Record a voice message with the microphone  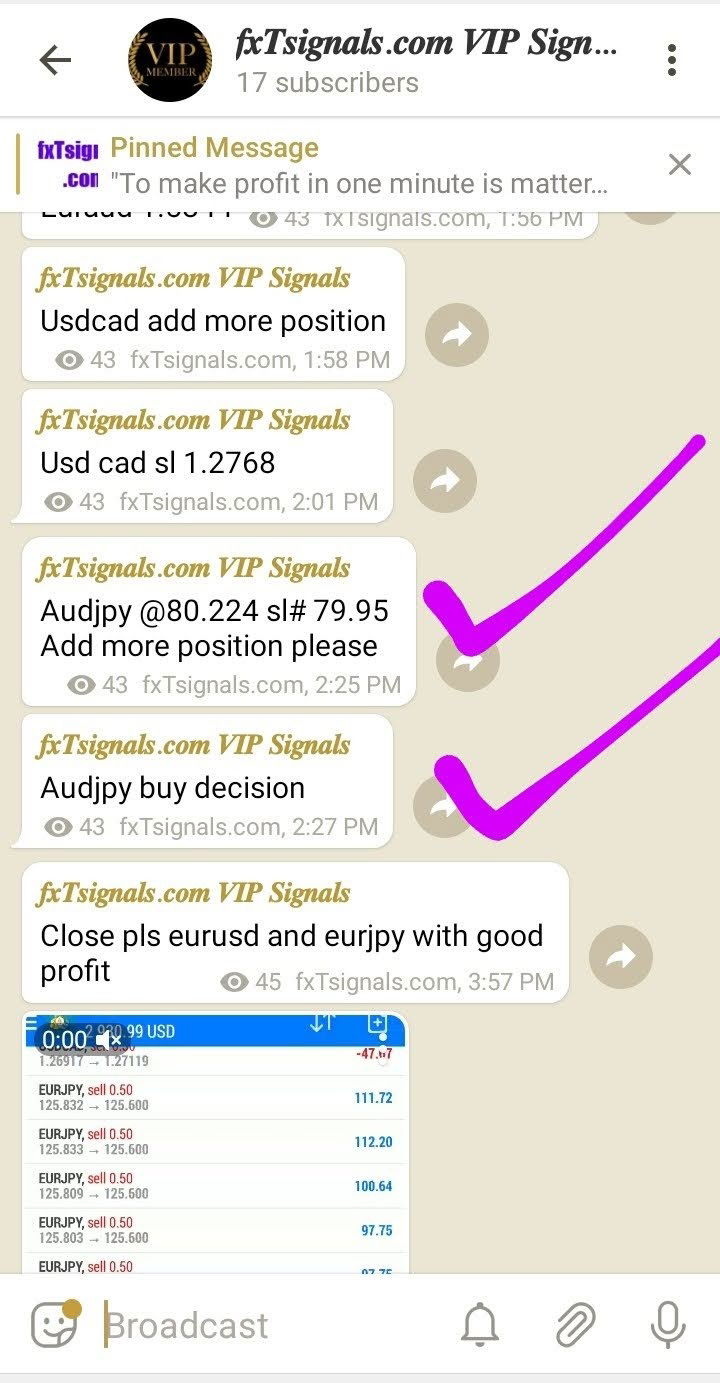pyautogui.click(x=667, y=1326)
